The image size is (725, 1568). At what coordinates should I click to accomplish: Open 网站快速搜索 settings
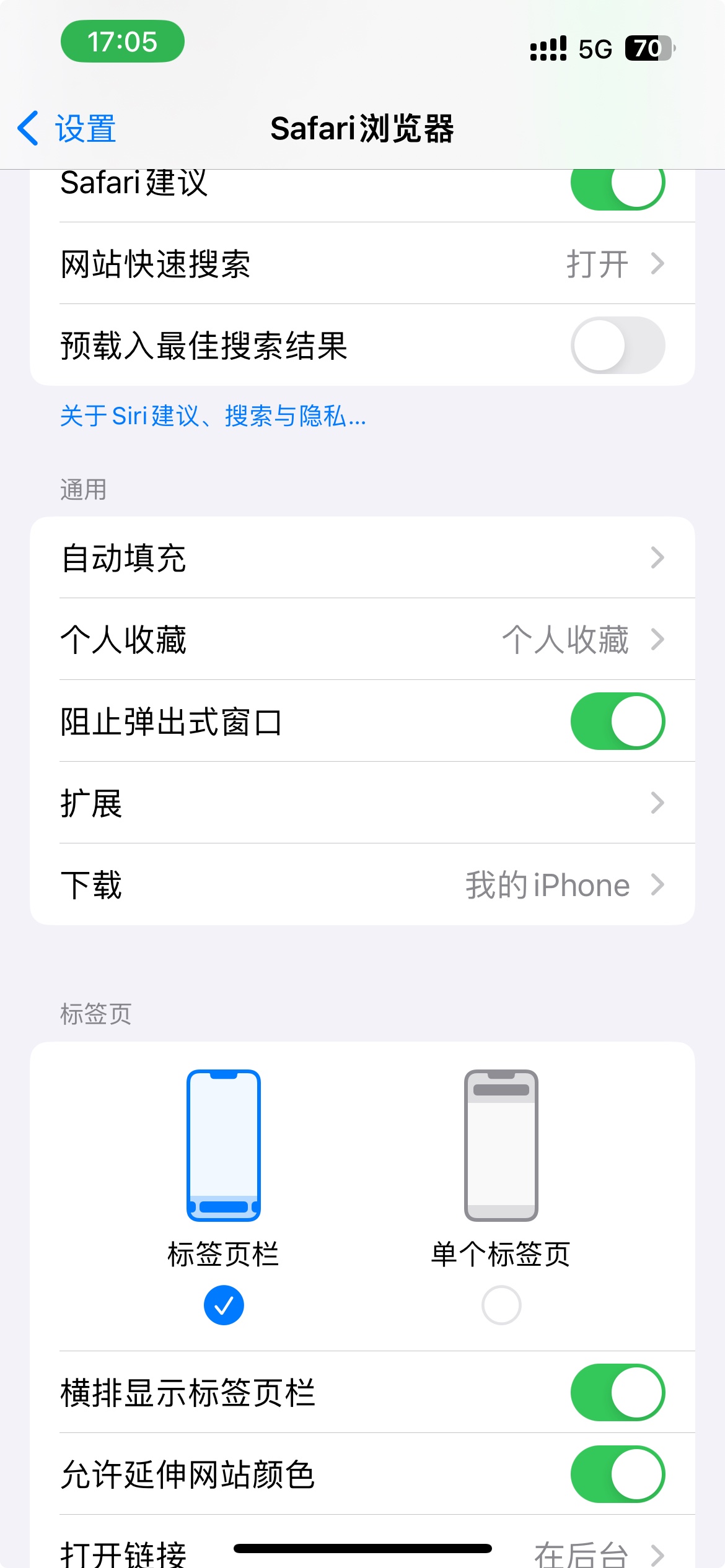(x=362, y=264)
